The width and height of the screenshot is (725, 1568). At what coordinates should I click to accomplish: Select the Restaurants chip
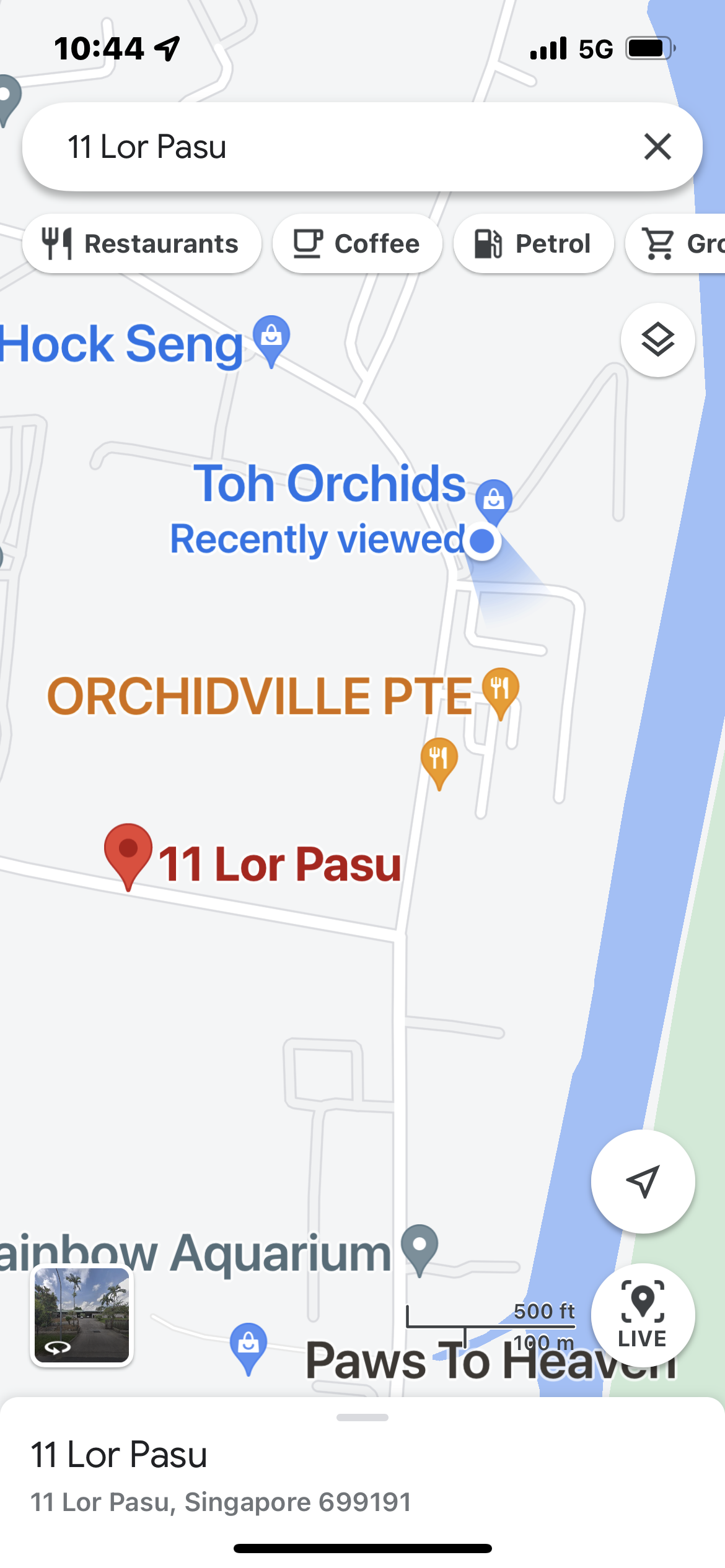(x=141, y=243)
